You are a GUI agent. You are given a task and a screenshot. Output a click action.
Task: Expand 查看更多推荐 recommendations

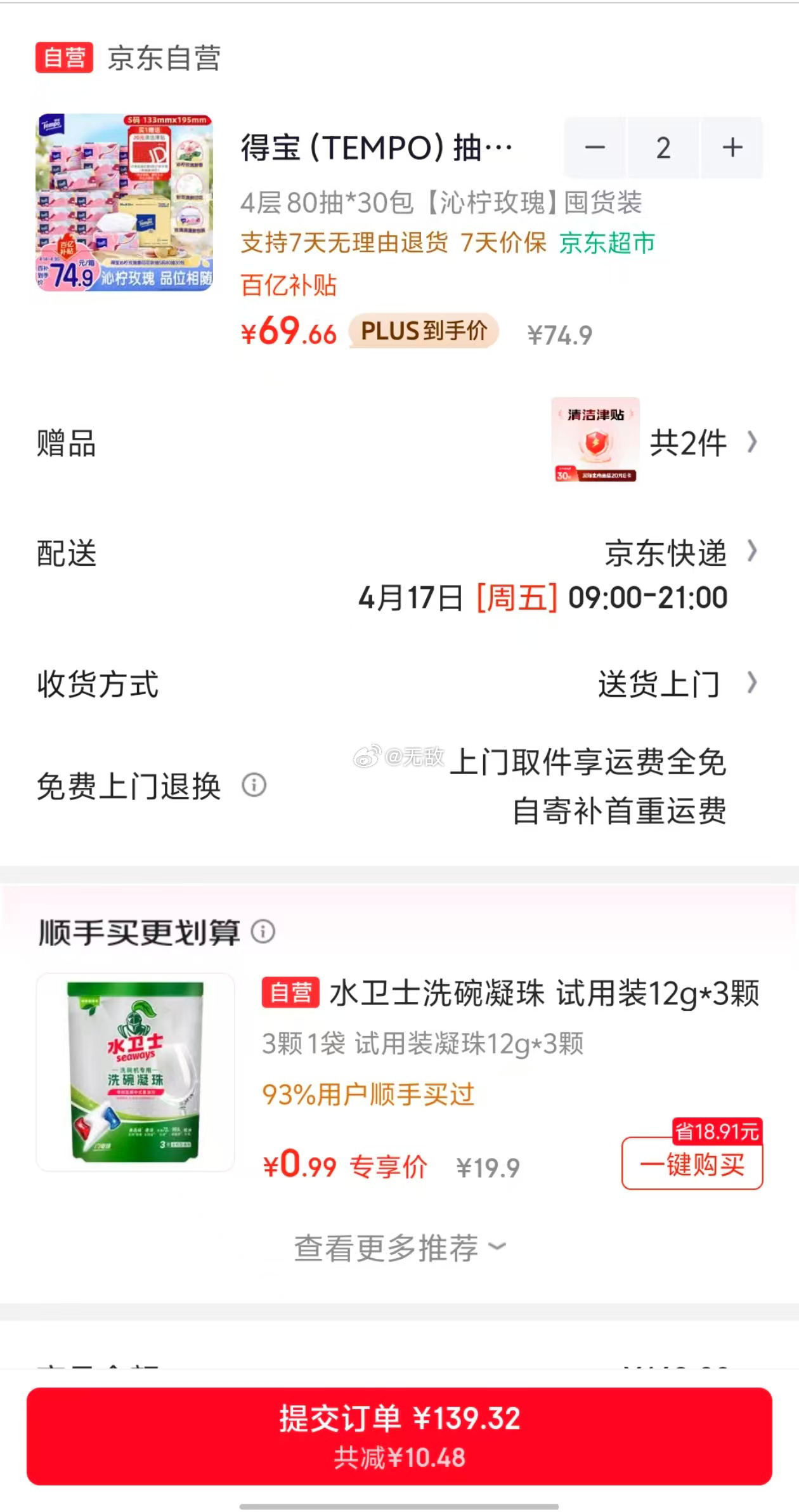click(x=399, y=1247)
